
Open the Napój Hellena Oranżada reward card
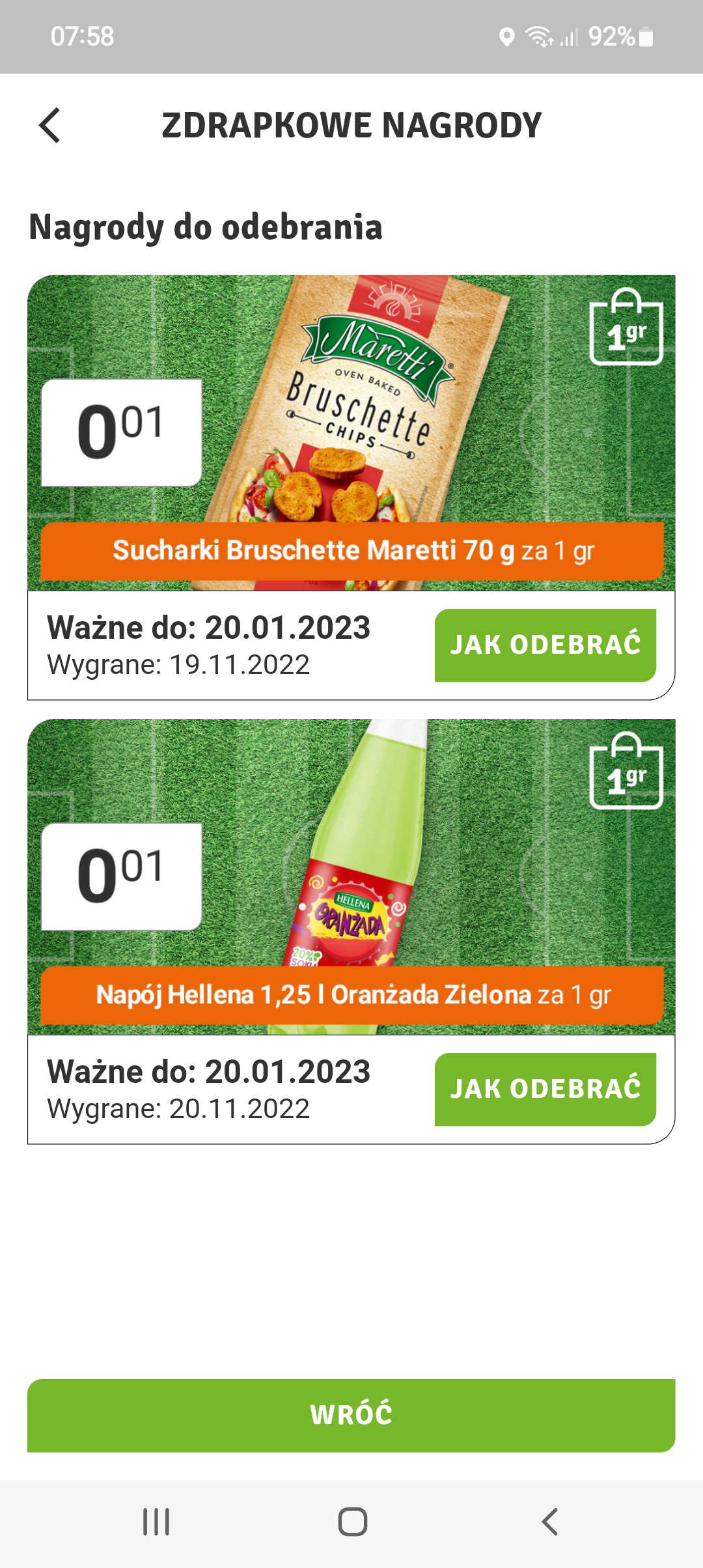point(351,876)
